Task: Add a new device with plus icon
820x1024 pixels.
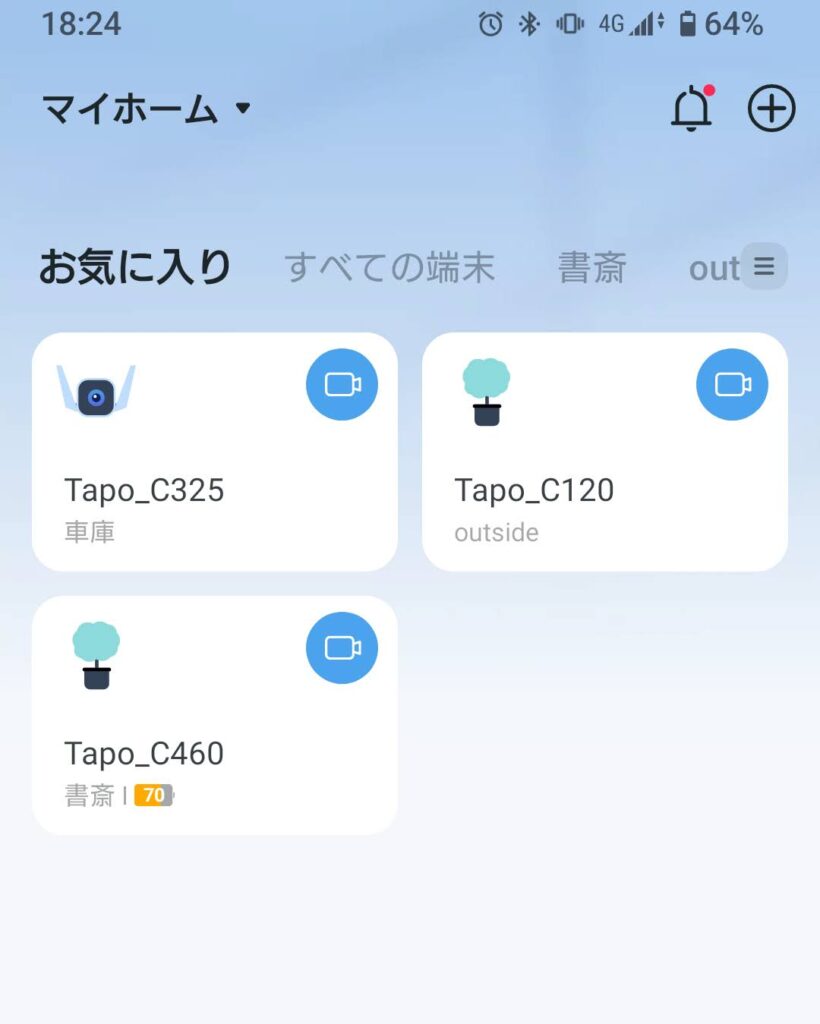Action: tap(771, 109)
